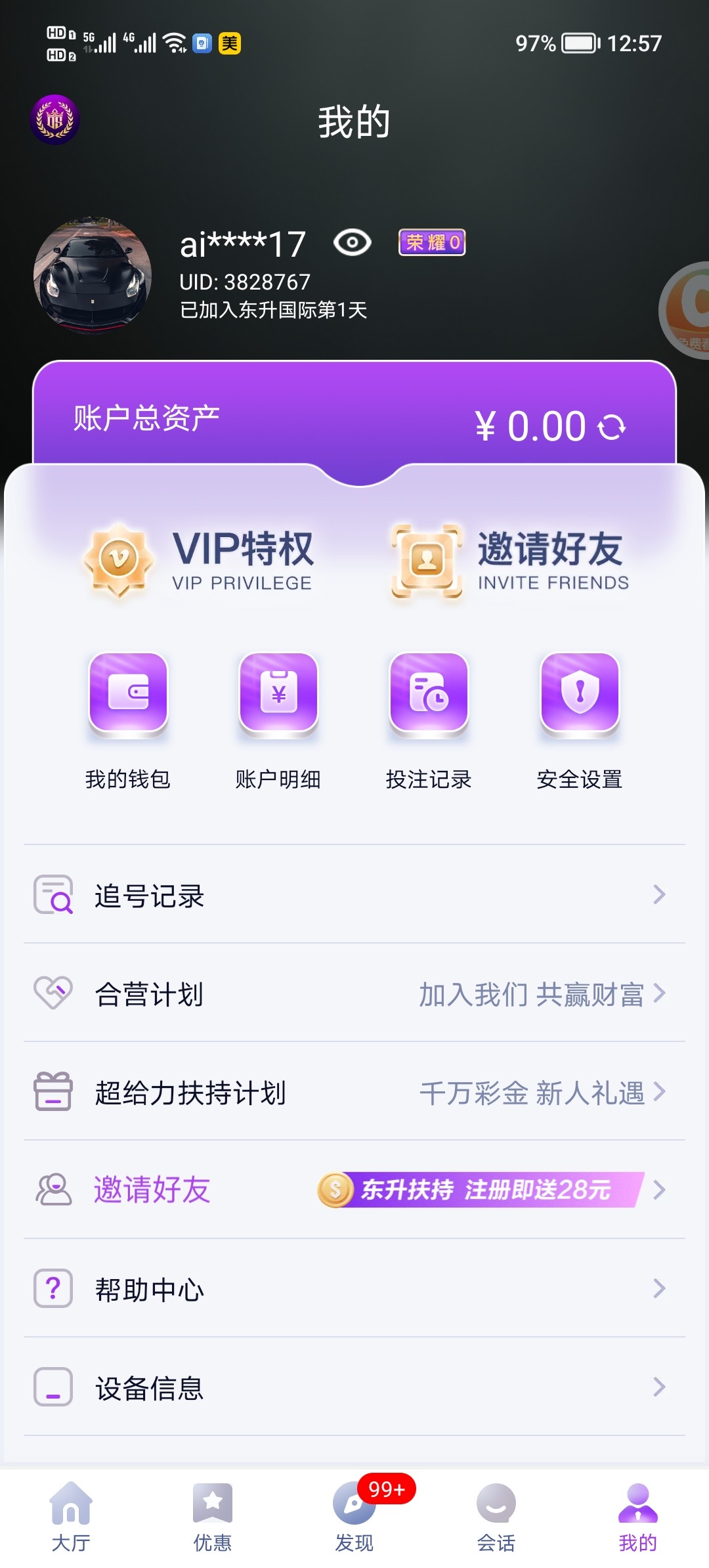
Task: Toggle username visibility with the eye icon
Action: 353,243
